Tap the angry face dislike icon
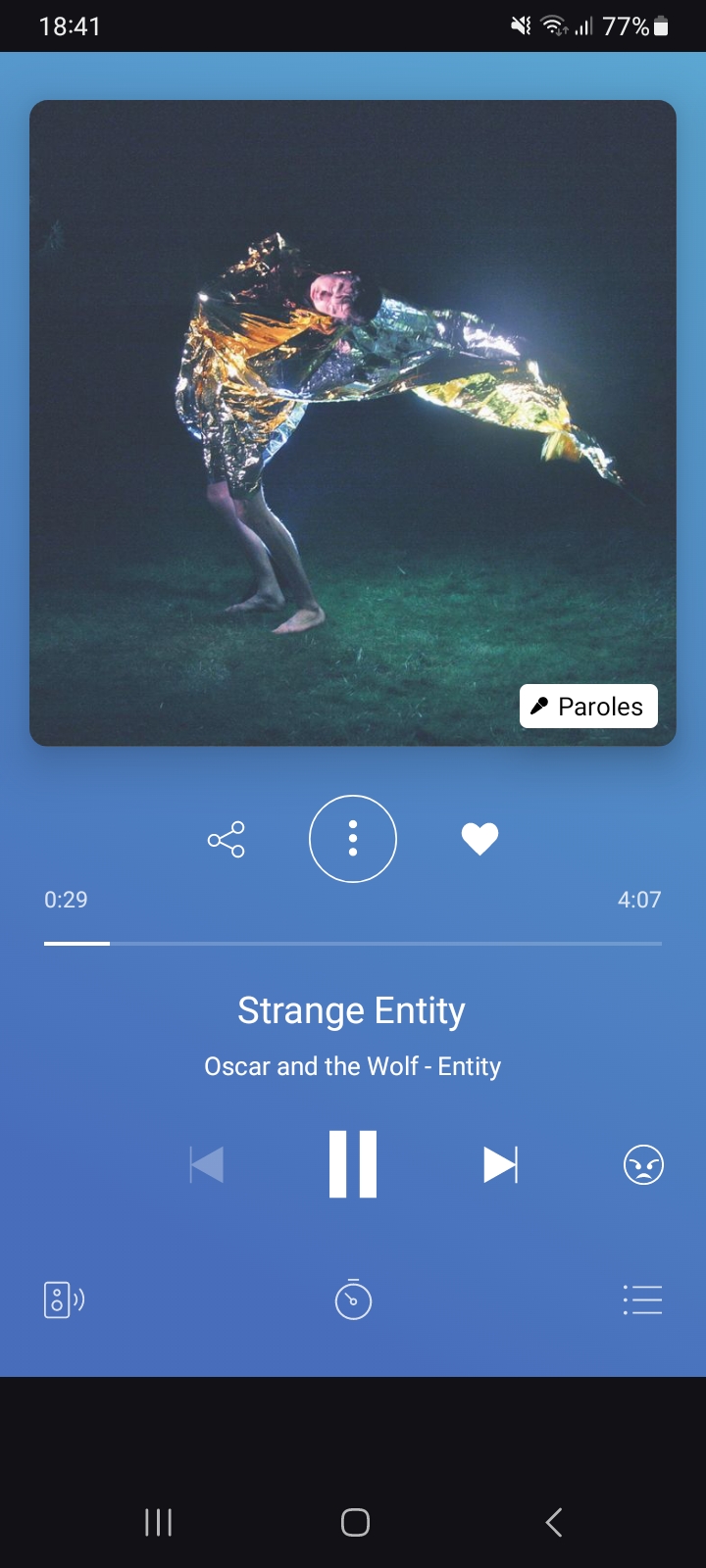Screen dimensions: 706x1568 click(x=643, y=1164)
